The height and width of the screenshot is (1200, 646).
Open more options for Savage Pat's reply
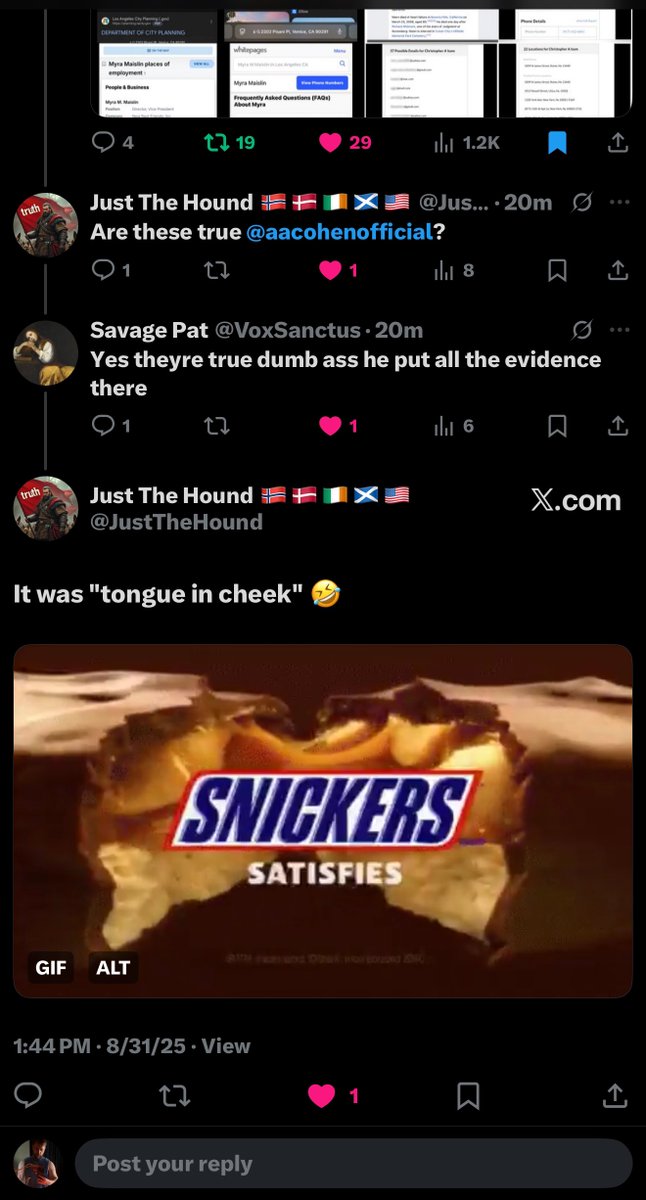pos(619,329)
